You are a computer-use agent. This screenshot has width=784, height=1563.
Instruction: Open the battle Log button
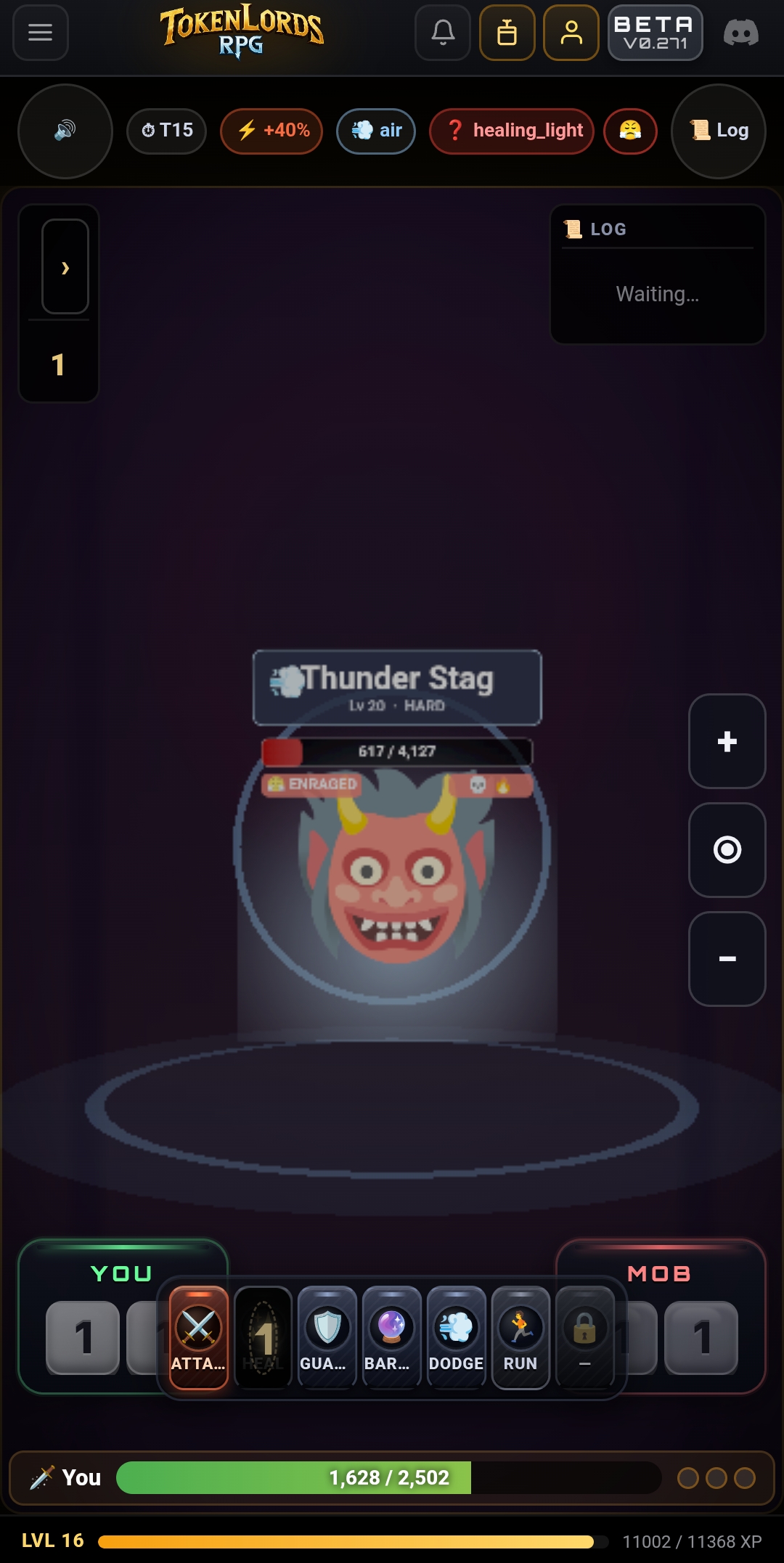719,131
